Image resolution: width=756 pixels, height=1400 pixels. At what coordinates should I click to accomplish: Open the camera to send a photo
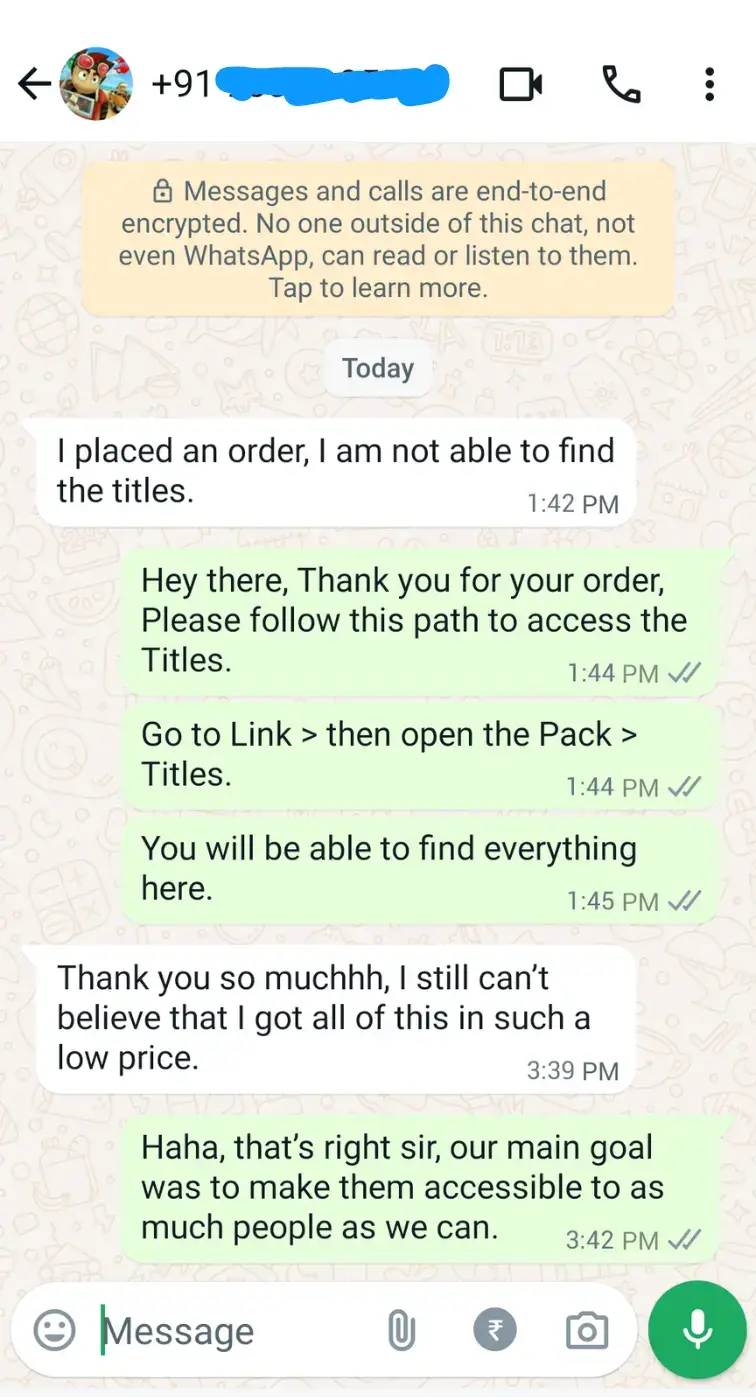(586, 1331)
